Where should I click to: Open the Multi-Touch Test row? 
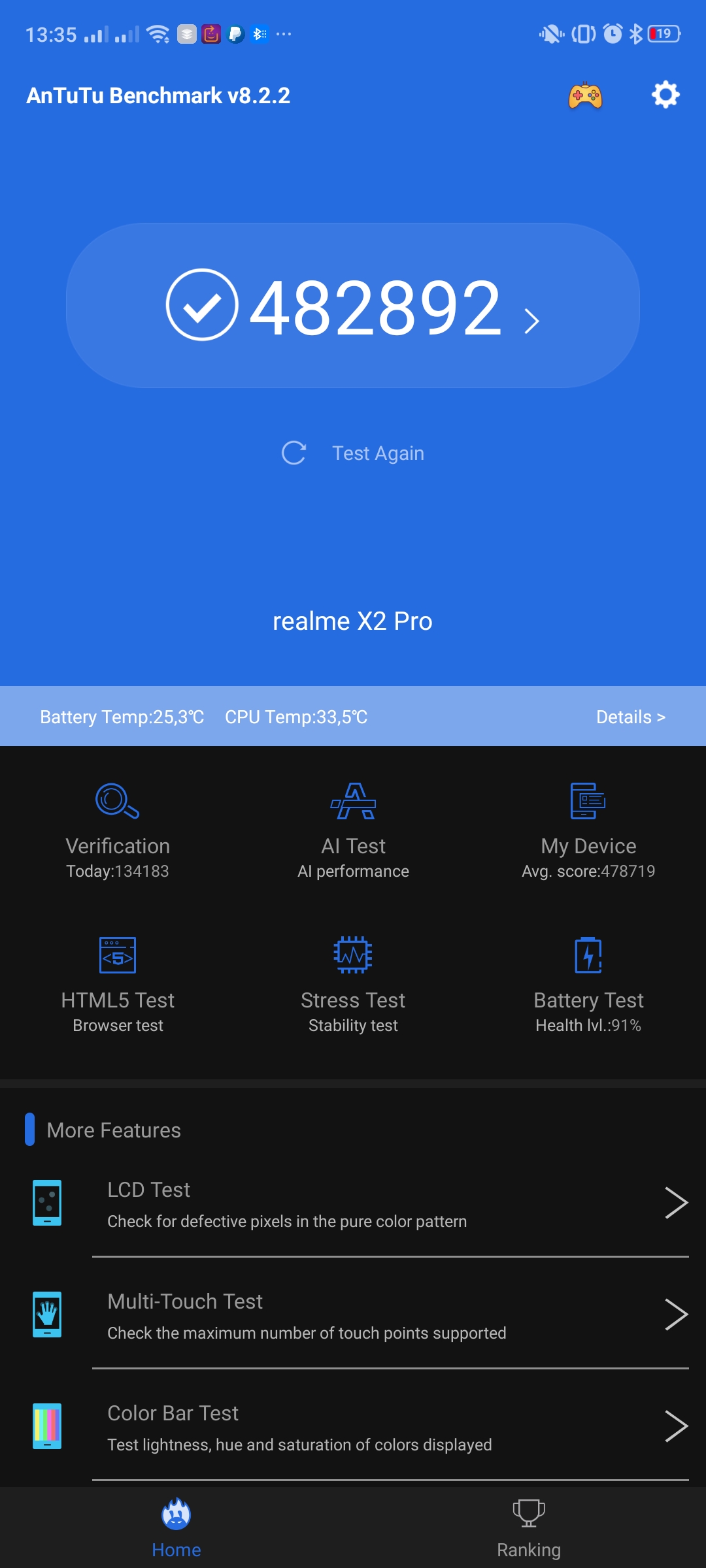click(x=353, y=1315)
